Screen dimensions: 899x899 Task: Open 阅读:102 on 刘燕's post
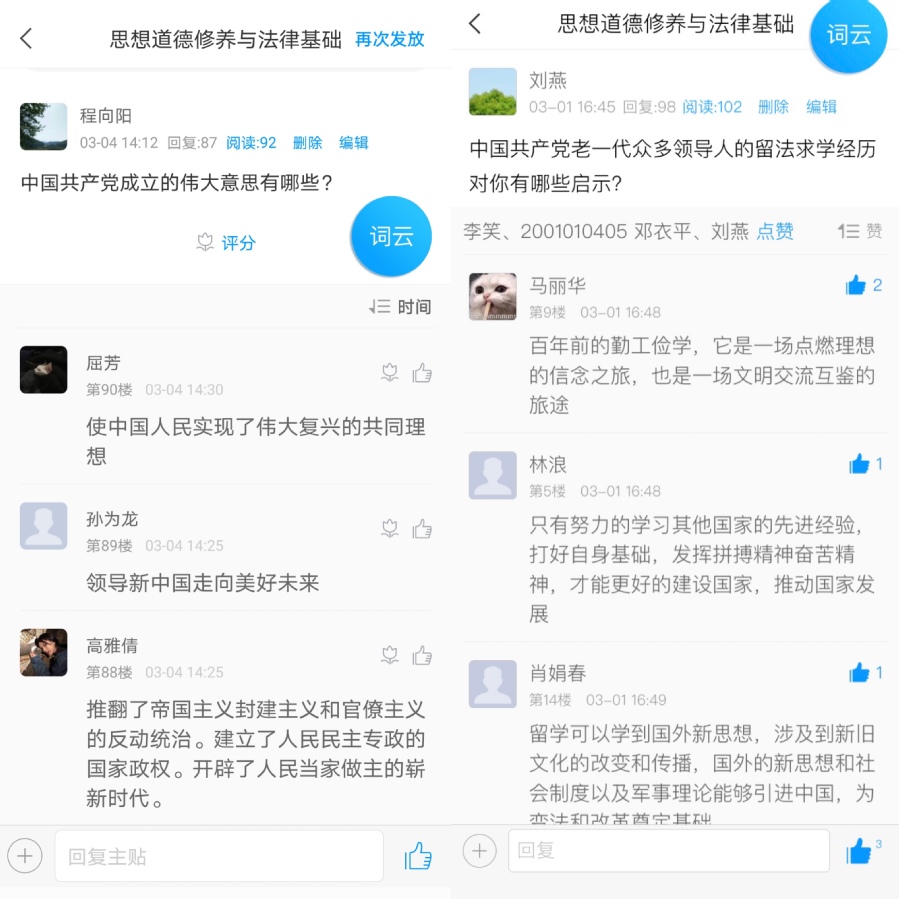point(712,107)
